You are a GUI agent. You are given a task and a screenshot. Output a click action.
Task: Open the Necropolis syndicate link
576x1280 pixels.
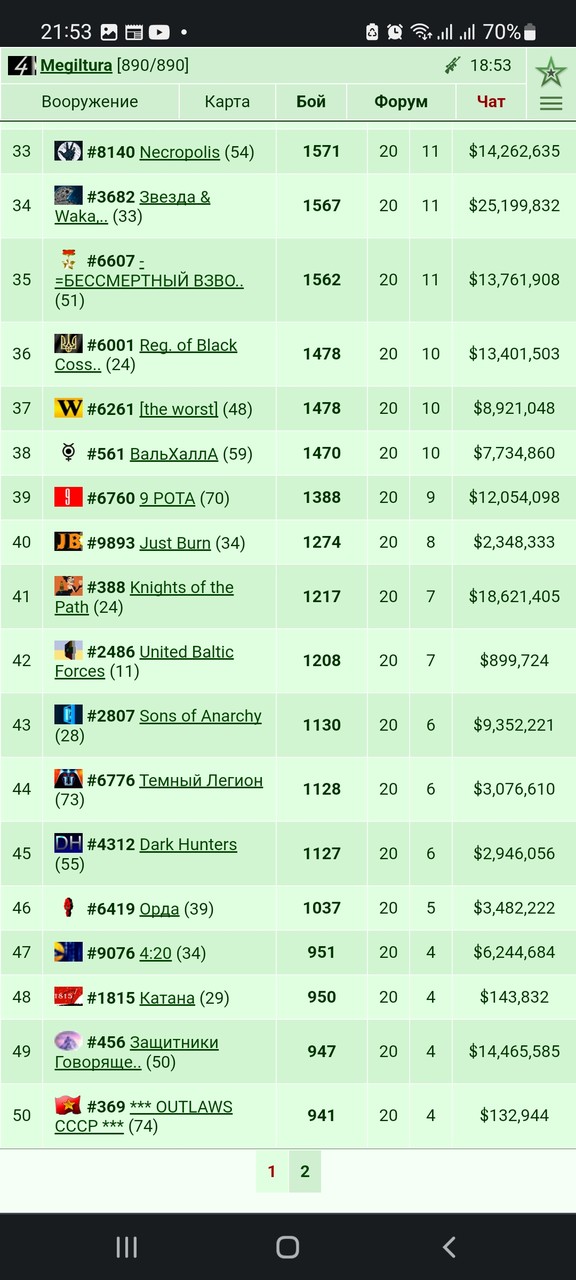pyautogui.click(x=179, y=152)
